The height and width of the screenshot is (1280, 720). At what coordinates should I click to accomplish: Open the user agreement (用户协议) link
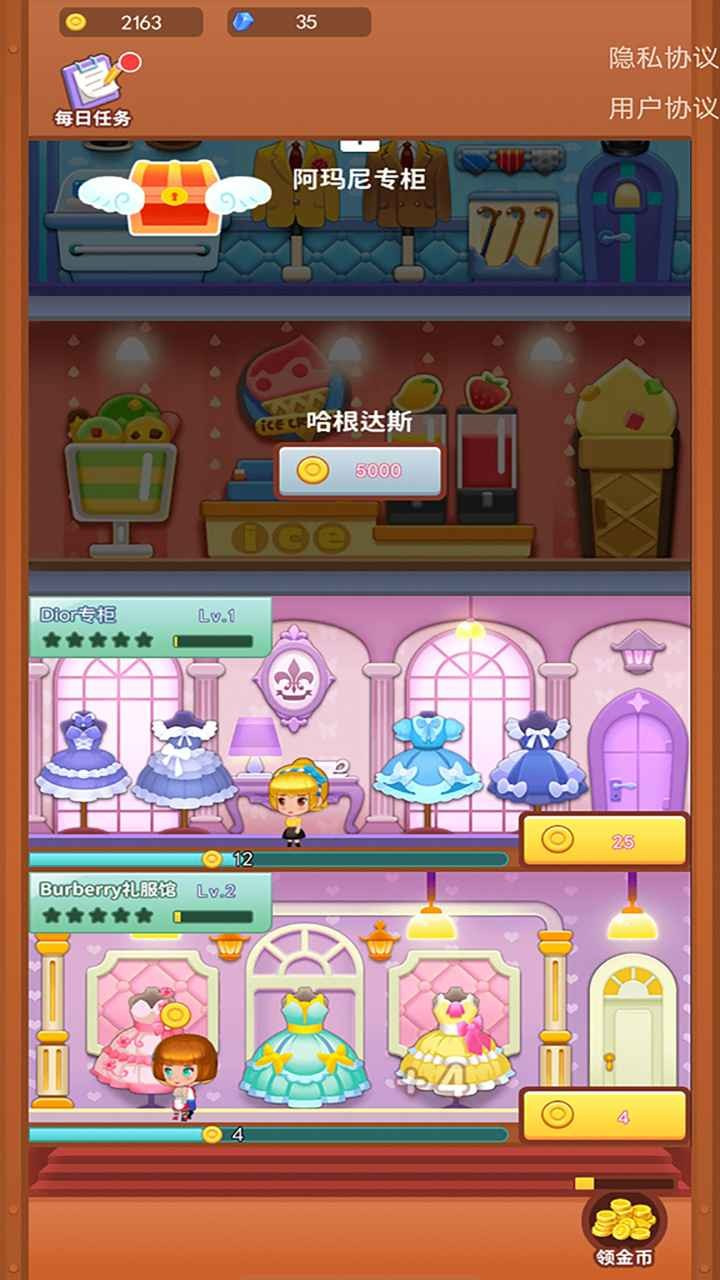click(x=664, y=107)
